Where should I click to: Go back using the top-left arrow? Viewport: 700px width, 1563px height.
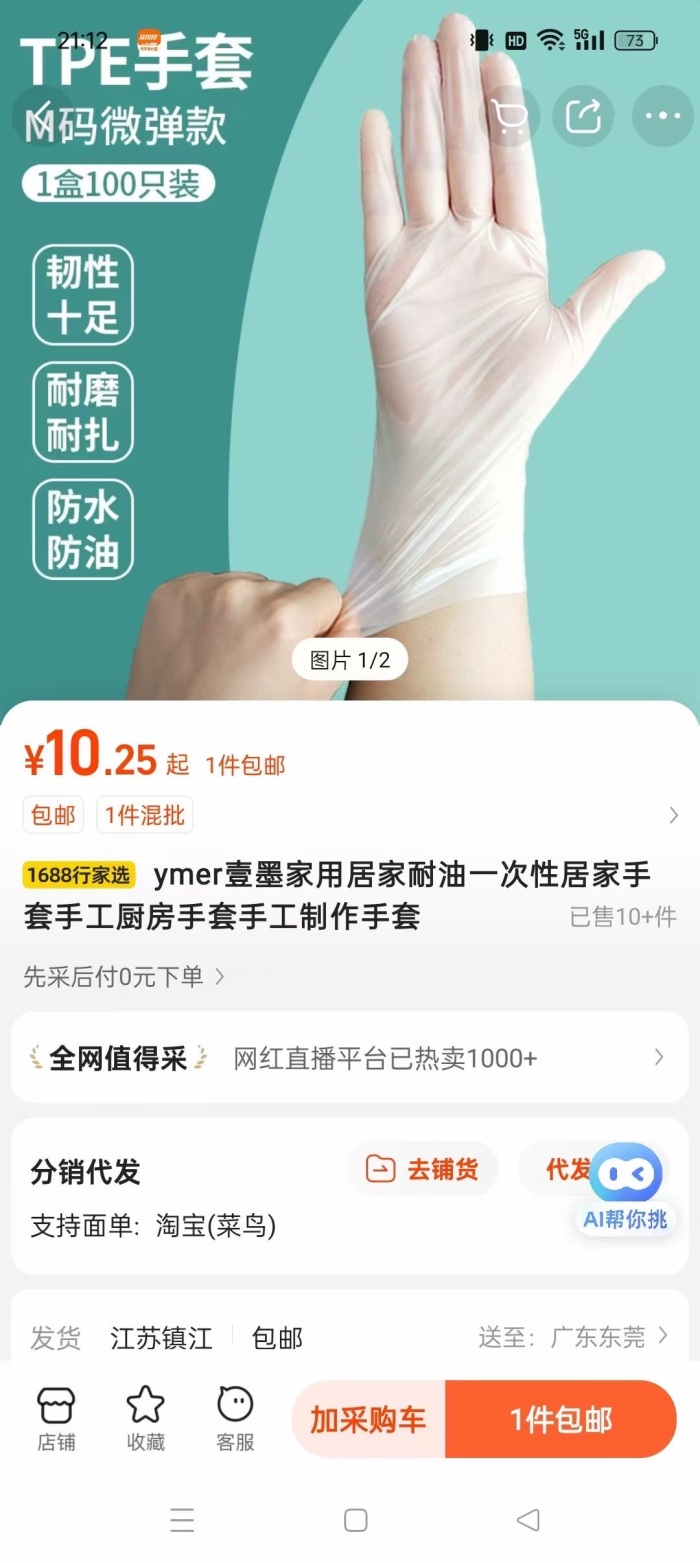tap(40, 116)
